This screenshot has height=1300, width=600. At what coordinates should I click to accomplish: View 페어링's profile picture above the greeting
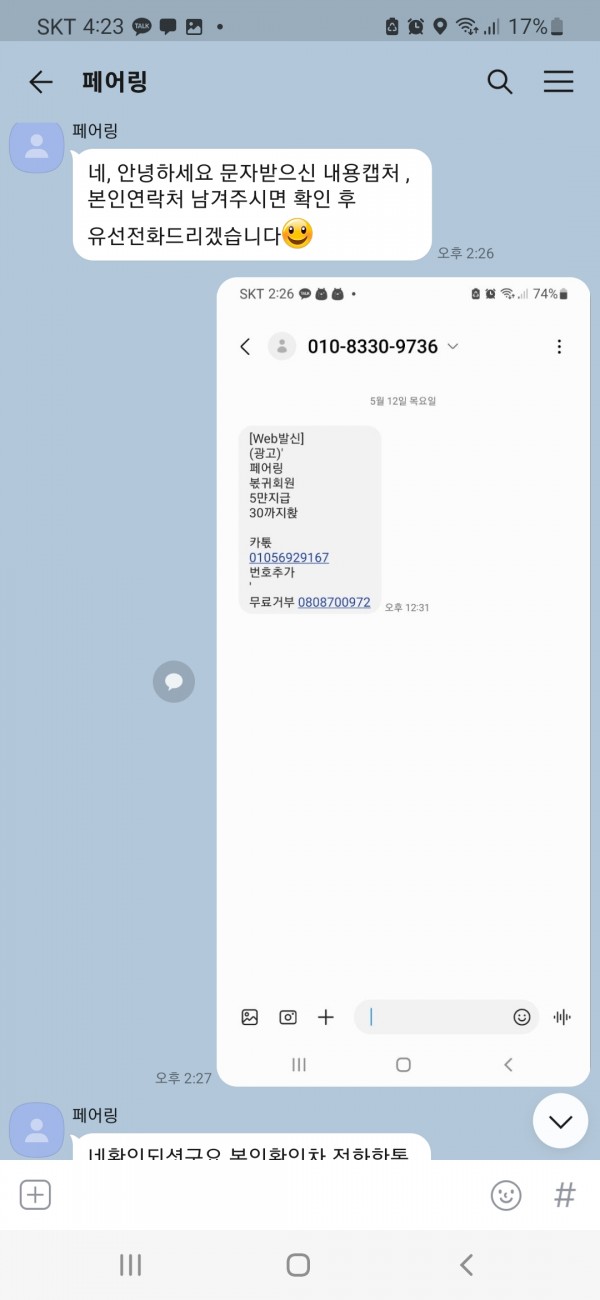click(x=37, y=146)
